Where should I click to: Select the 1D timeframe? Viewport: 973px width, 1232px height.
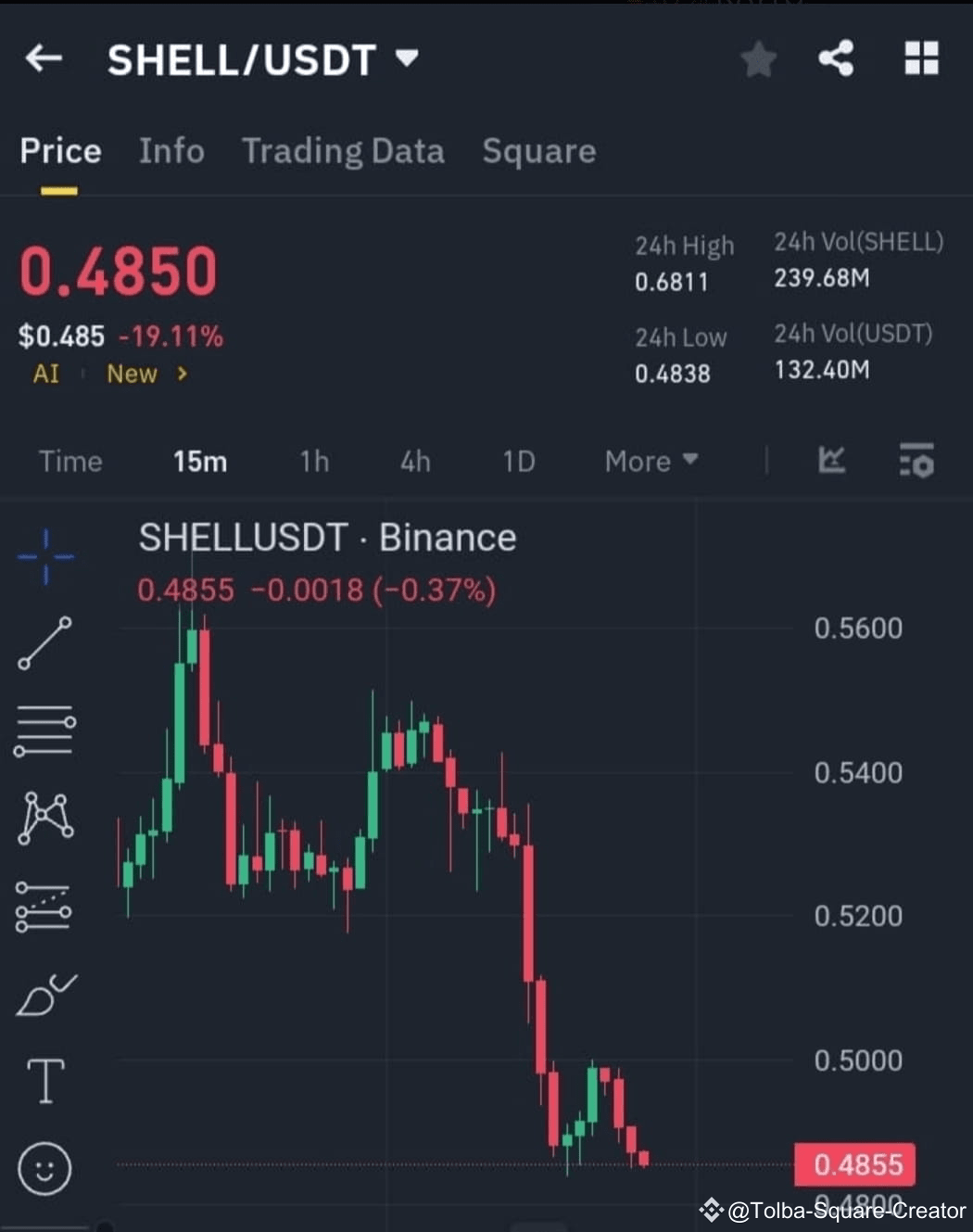(x=518, y=461)
